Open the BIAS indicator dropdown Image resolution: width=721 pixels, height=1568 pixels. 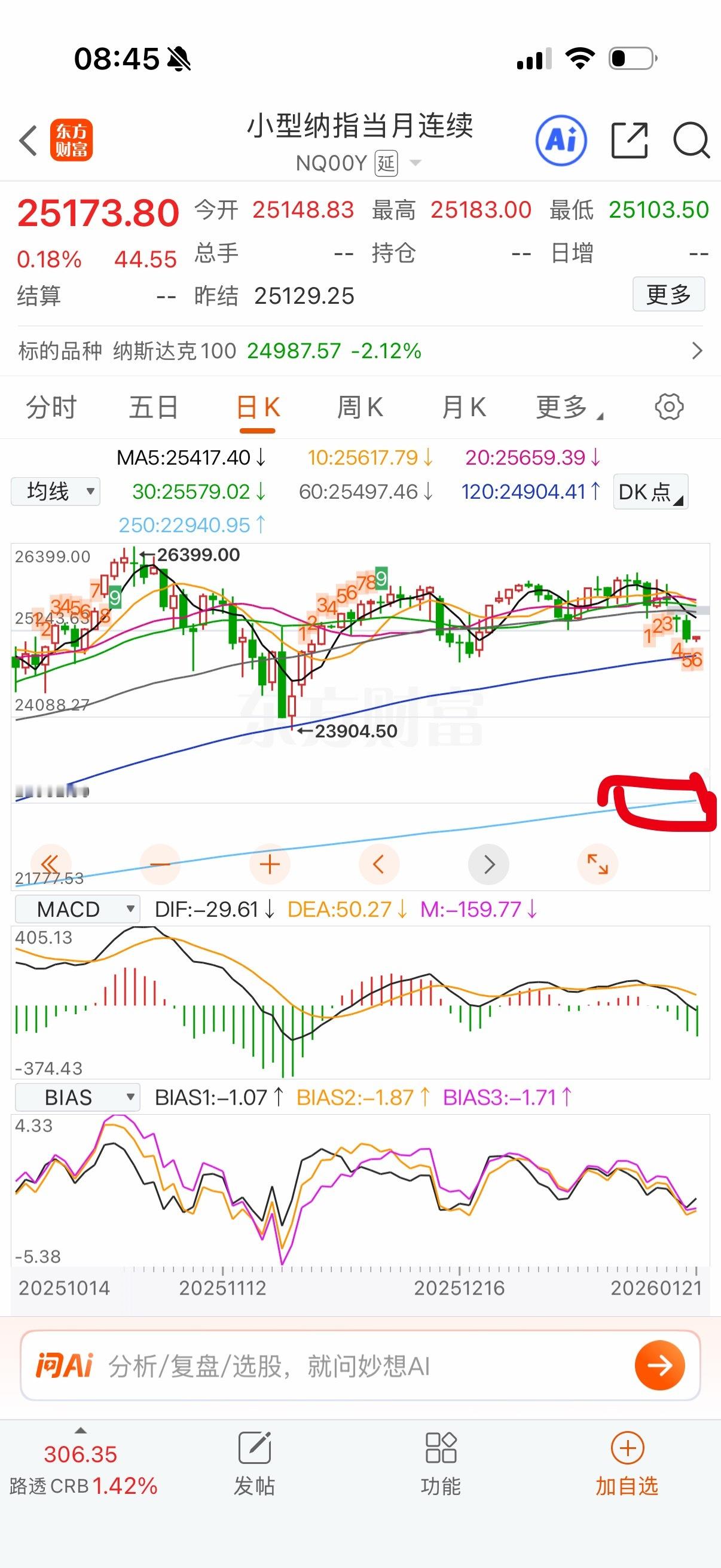click(x=77, y=1097)
